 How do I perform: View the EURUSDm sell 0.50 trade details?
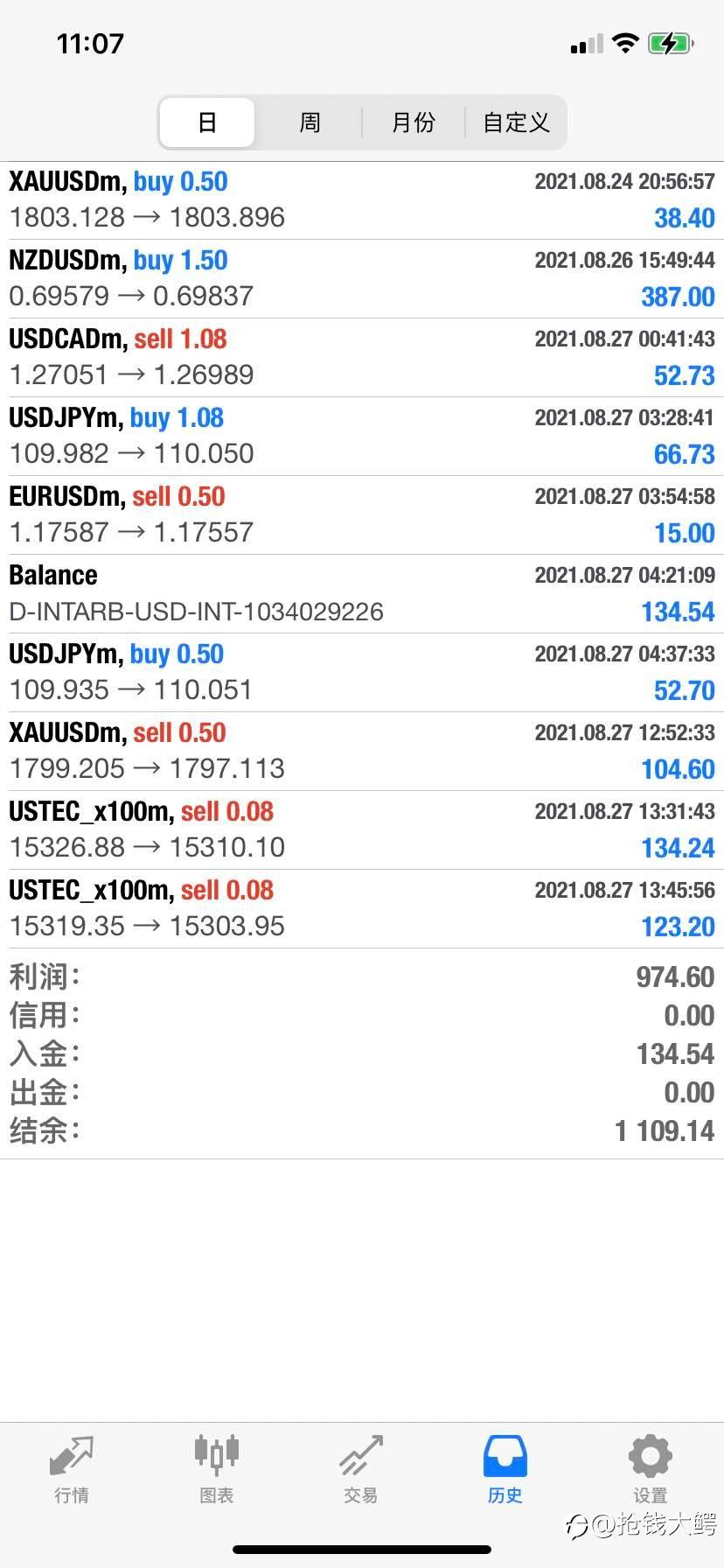(362, 515)
